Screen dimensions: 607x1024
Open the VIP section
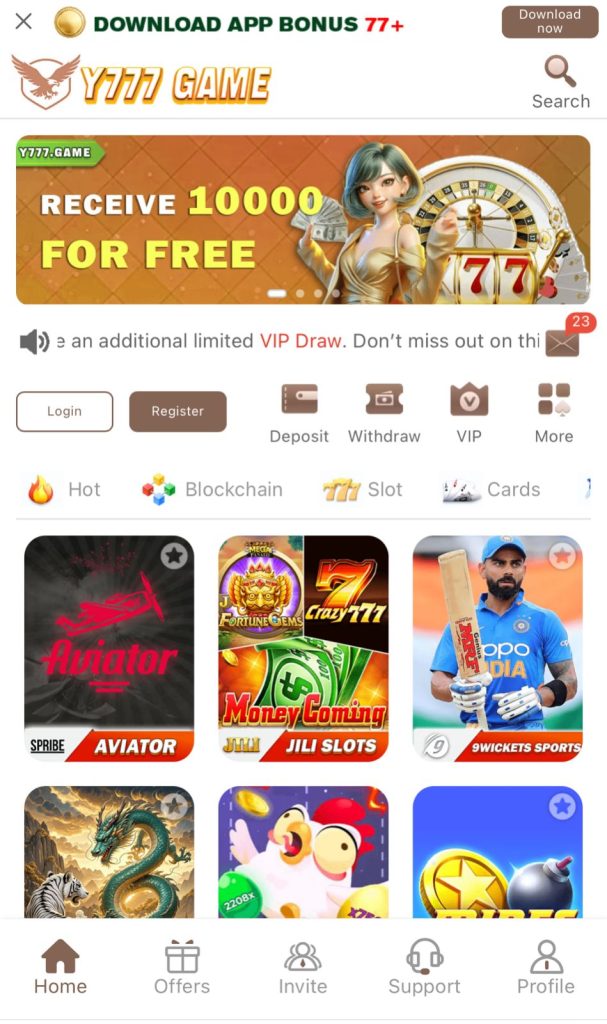coord(469,413)
